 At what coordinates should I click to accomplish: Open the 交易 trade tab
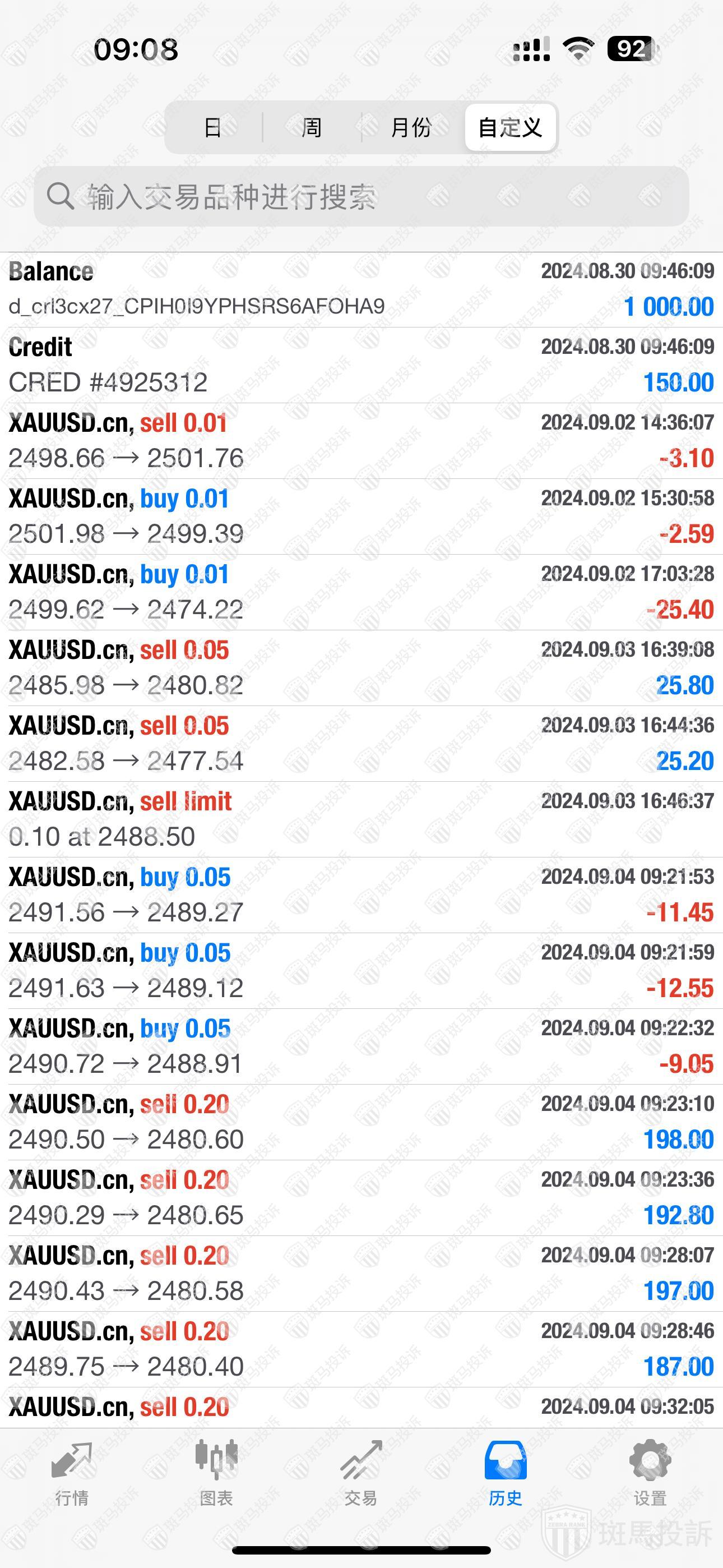click(361, 1473)
